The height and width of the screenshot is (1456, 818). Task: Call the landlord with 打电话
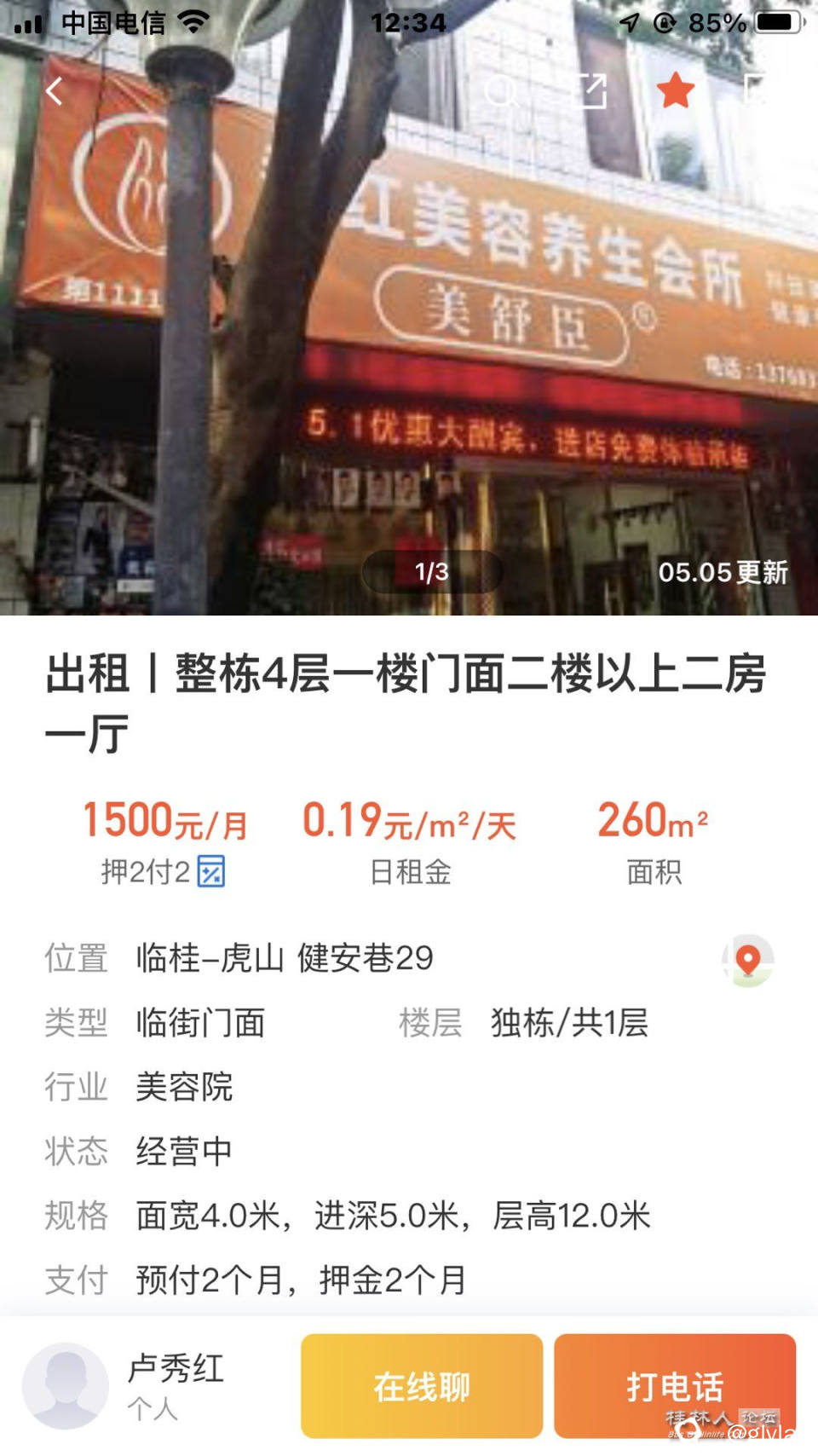tap(674, 1386)
